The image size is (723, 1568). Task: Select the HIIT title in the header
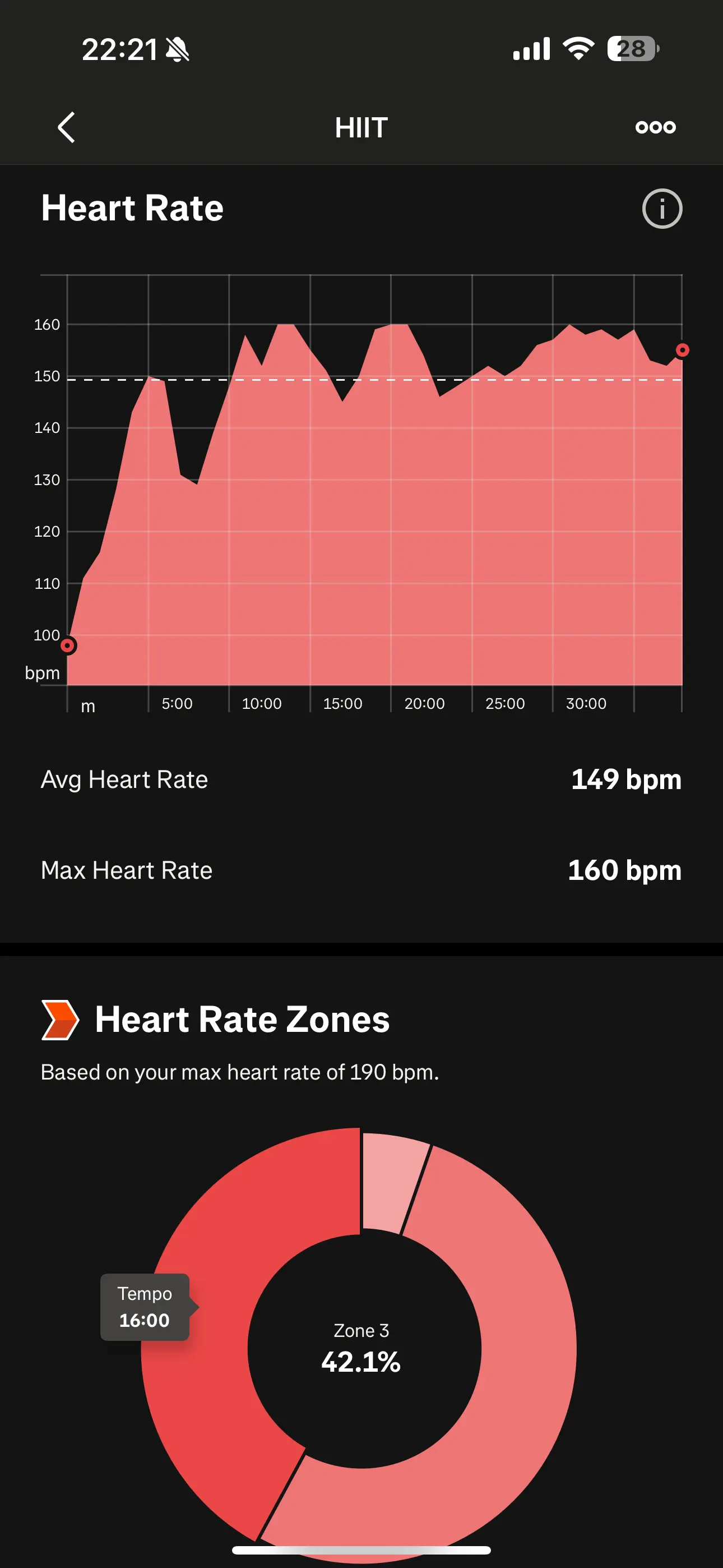(x=360, y=128)
